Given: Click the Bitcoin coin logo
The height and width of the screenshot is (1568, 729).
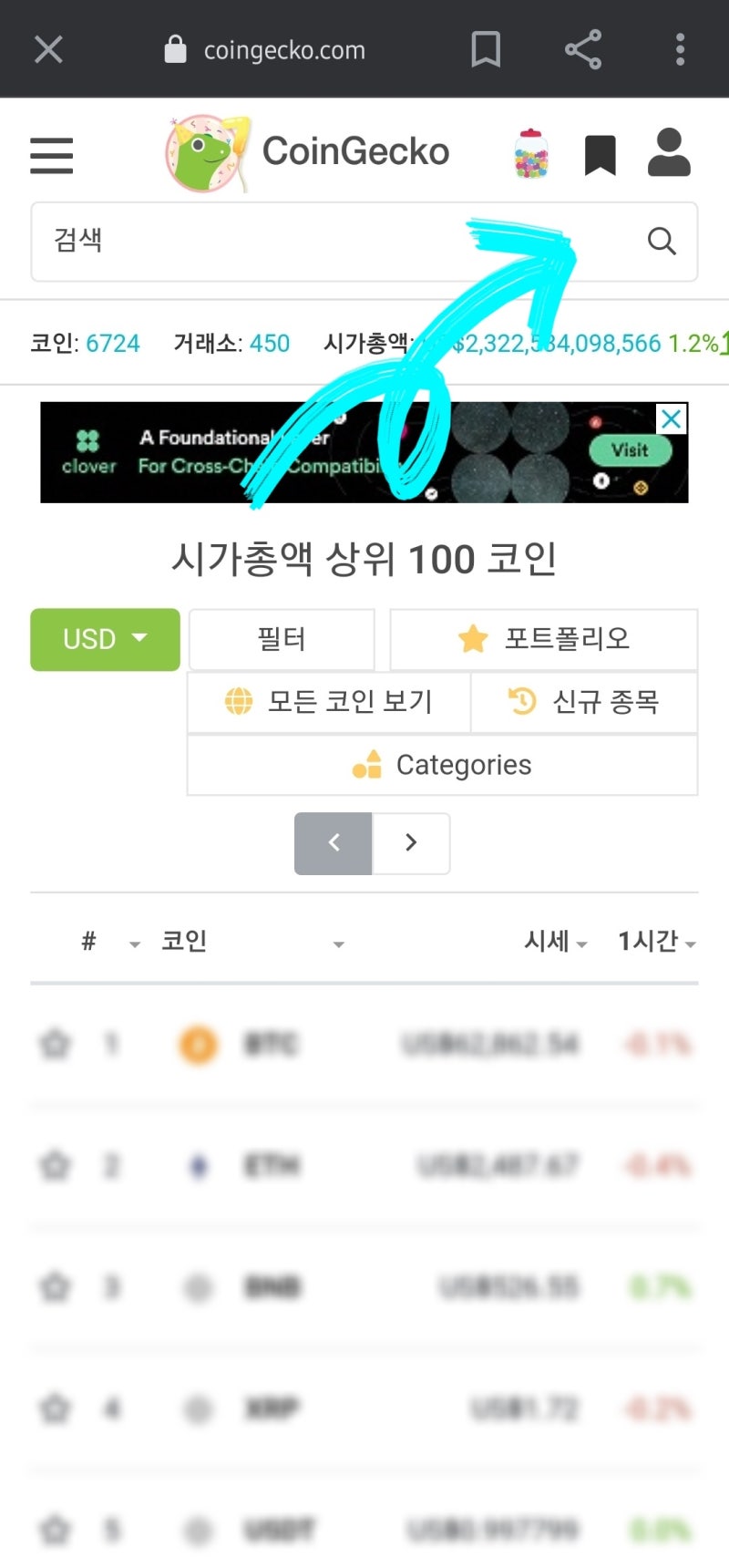Looking at the screenshot, I should [x=199, y=1045].
